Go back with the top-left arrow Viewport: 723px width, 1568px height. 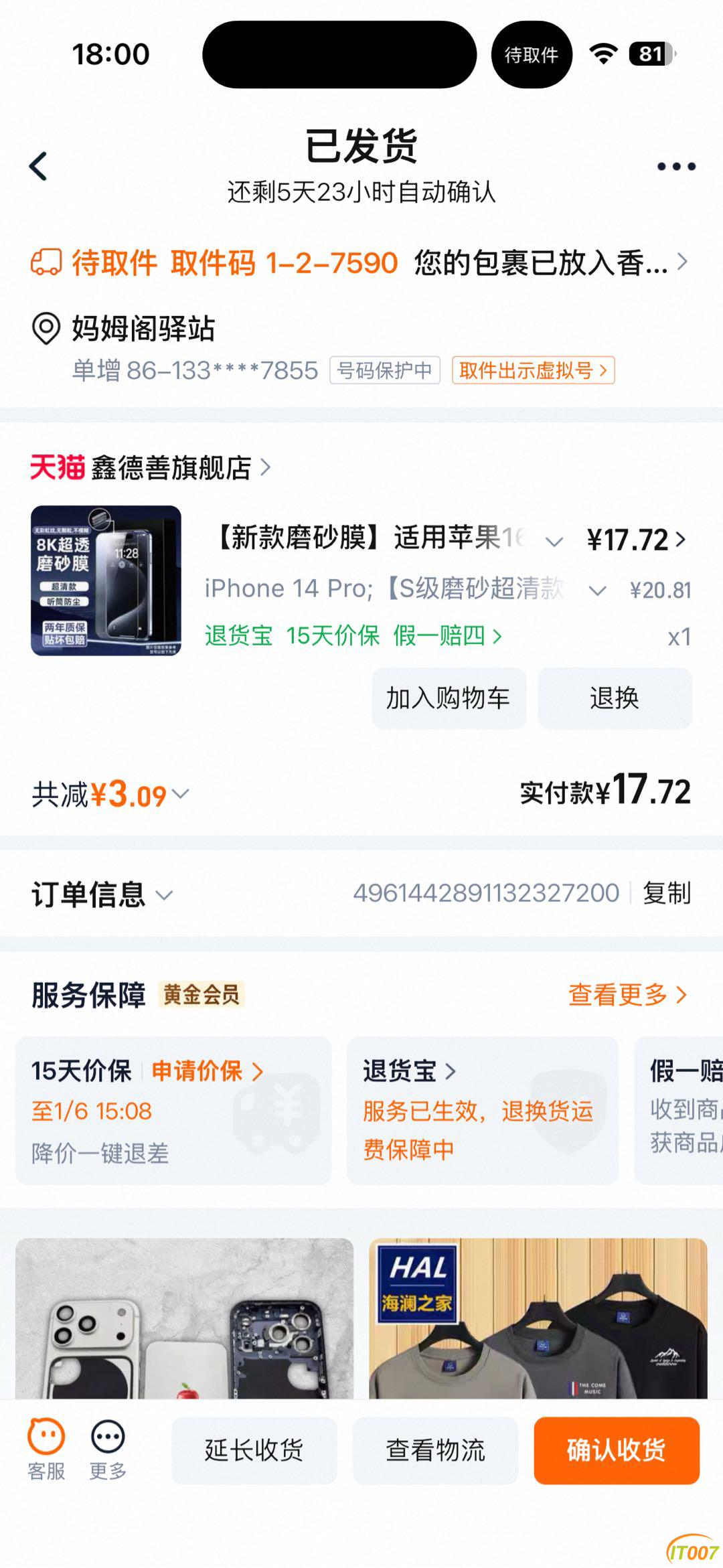coord(39,166)
